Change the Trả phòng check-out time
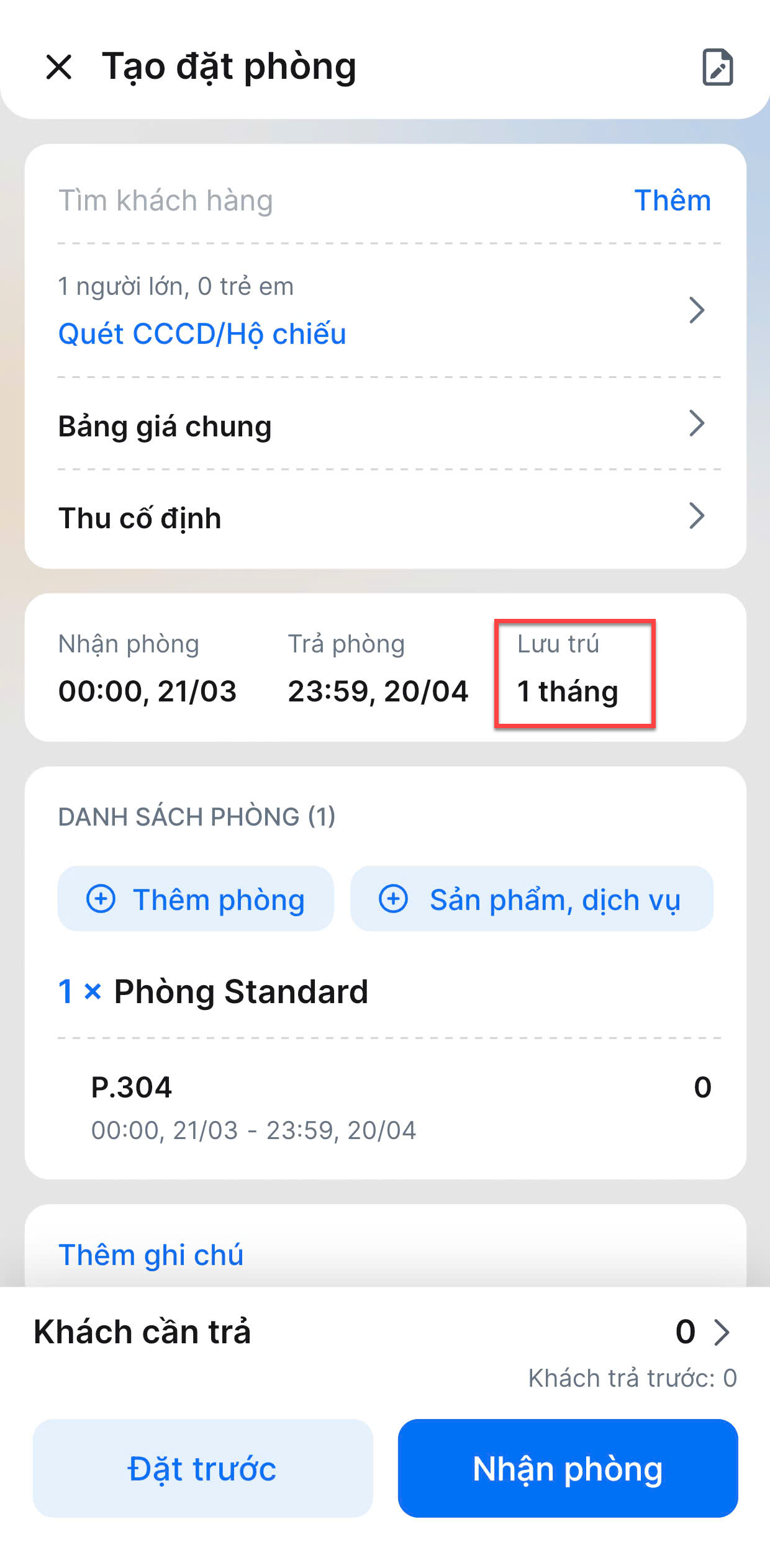770x1568 pixels. pos(378,669)
